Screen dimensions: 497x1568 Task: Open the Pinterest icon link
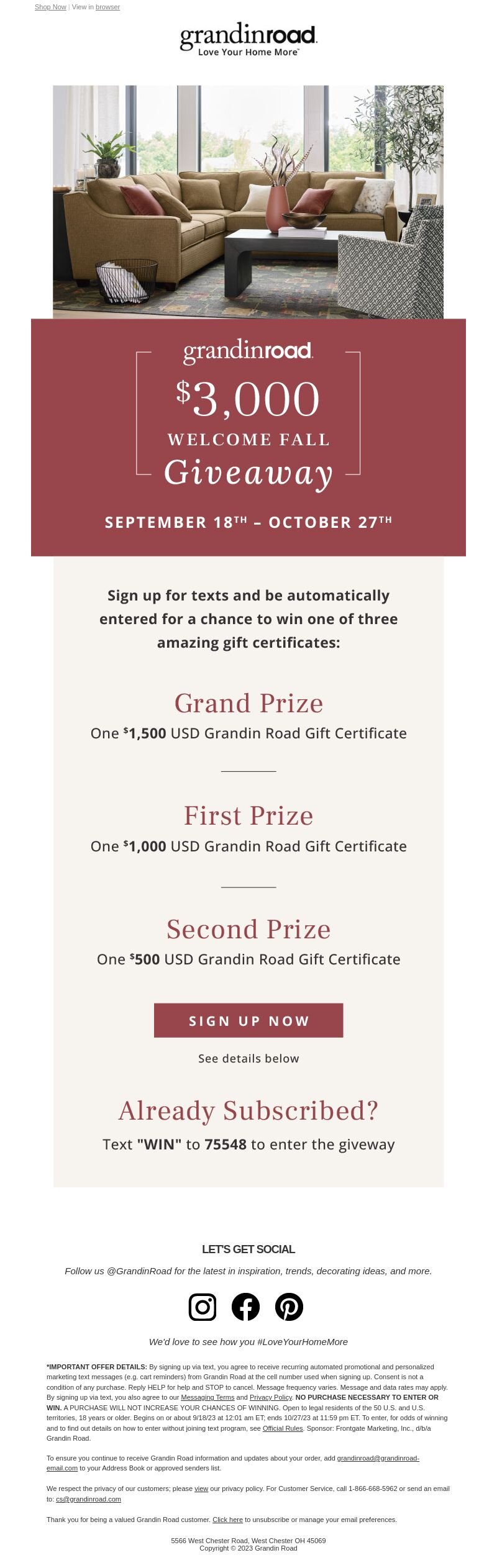tap(289, 1307)
